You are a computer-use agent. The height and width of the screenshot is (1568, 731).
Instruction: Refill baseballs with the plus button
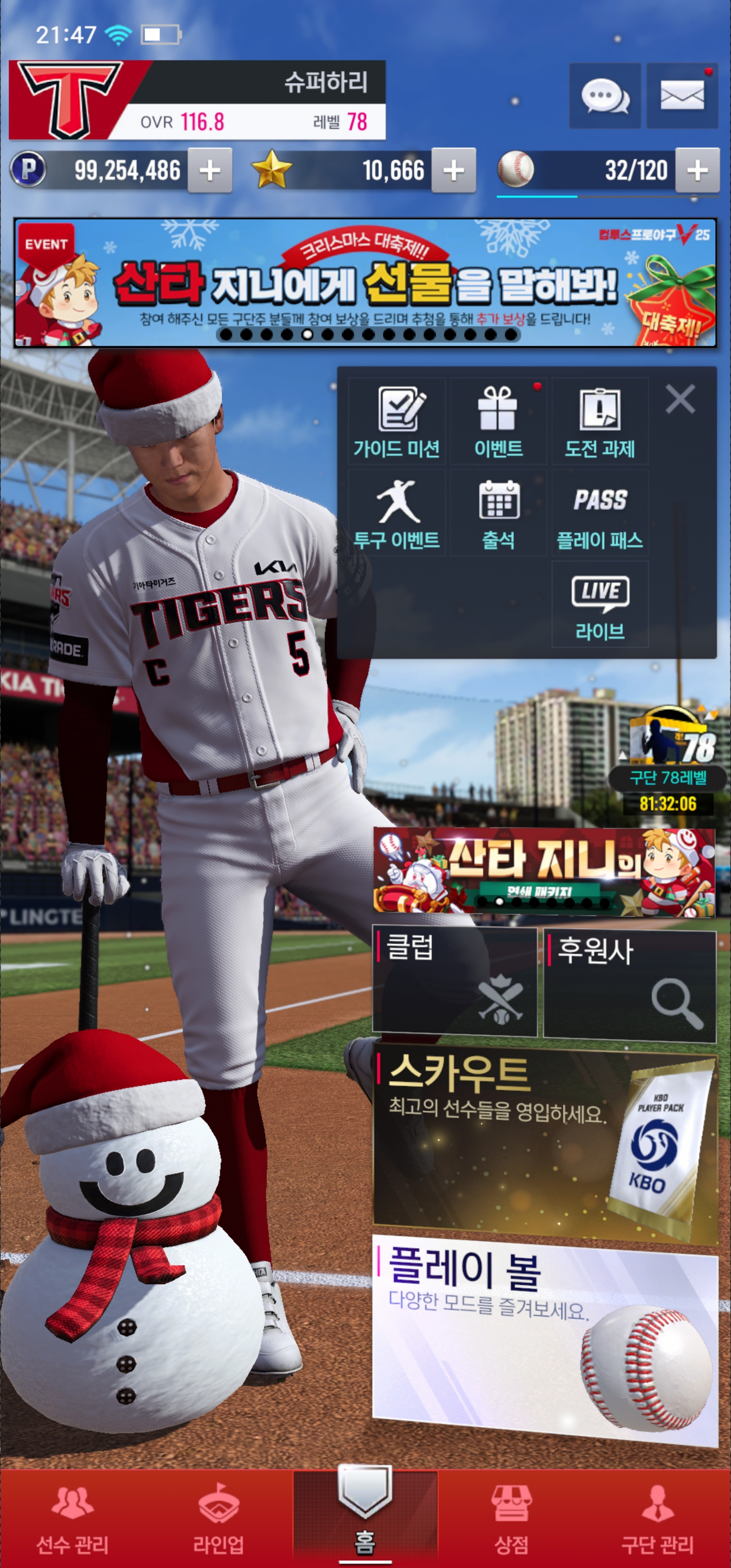(x=697, y=171)
